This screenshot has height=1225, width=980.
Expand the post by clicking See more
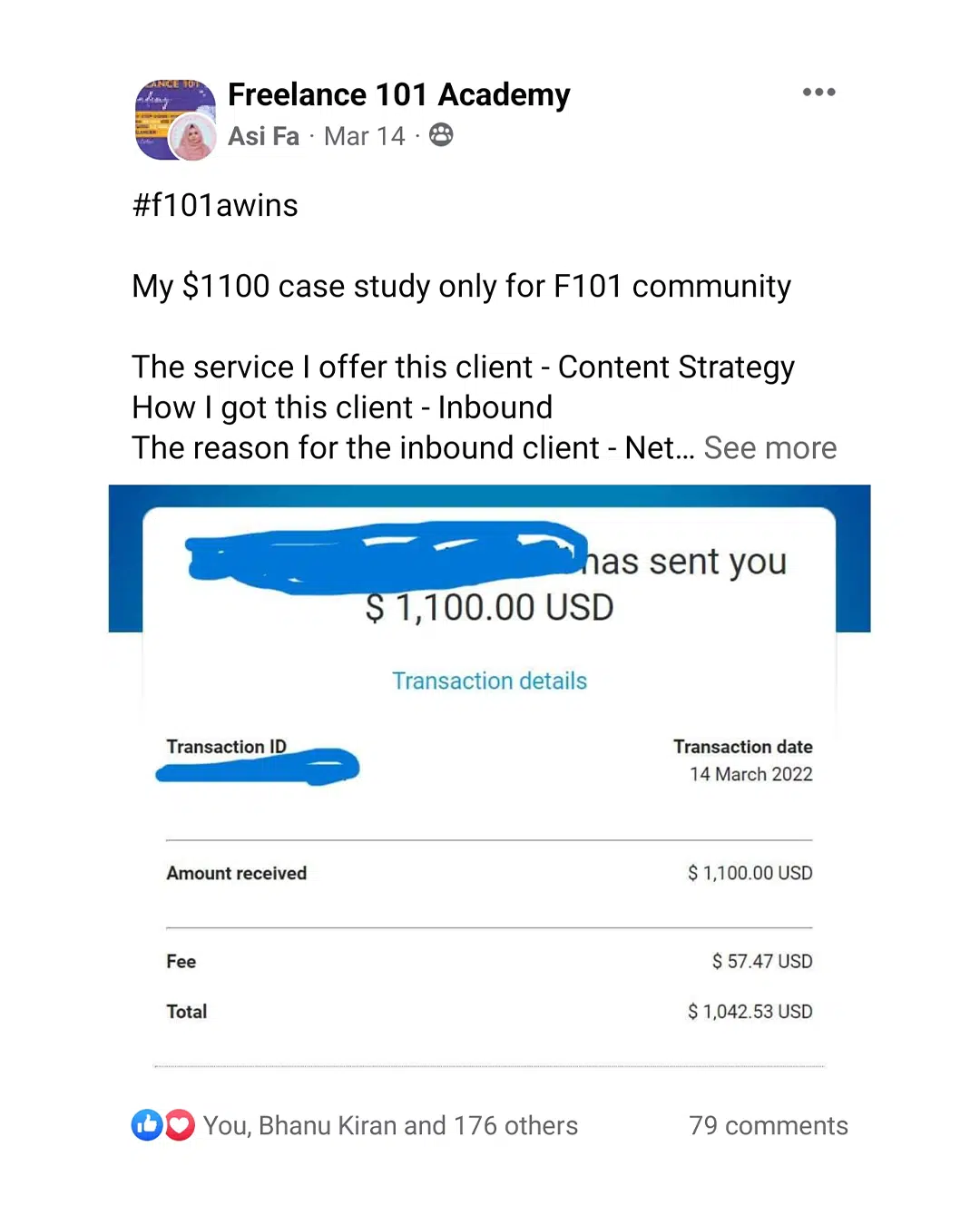tap(770, 447)
